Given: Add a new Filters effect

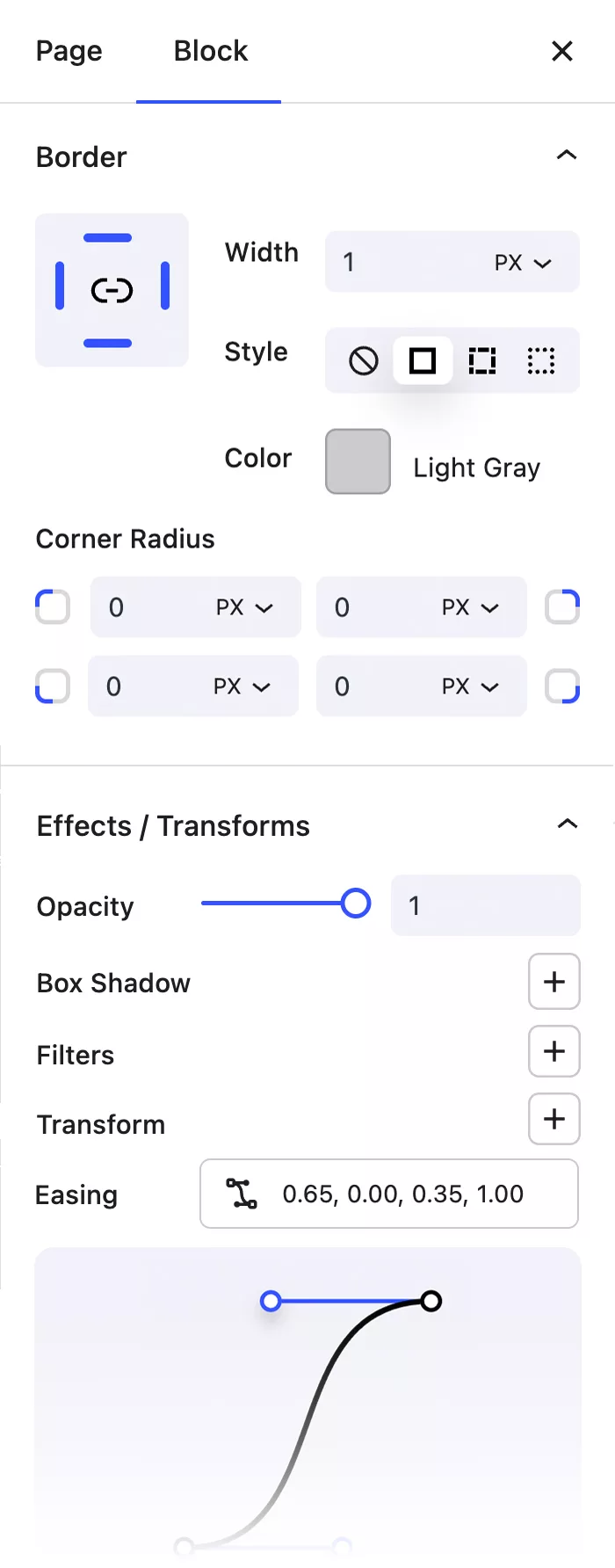Looking at the screenshot, I should coord(553,1051).
